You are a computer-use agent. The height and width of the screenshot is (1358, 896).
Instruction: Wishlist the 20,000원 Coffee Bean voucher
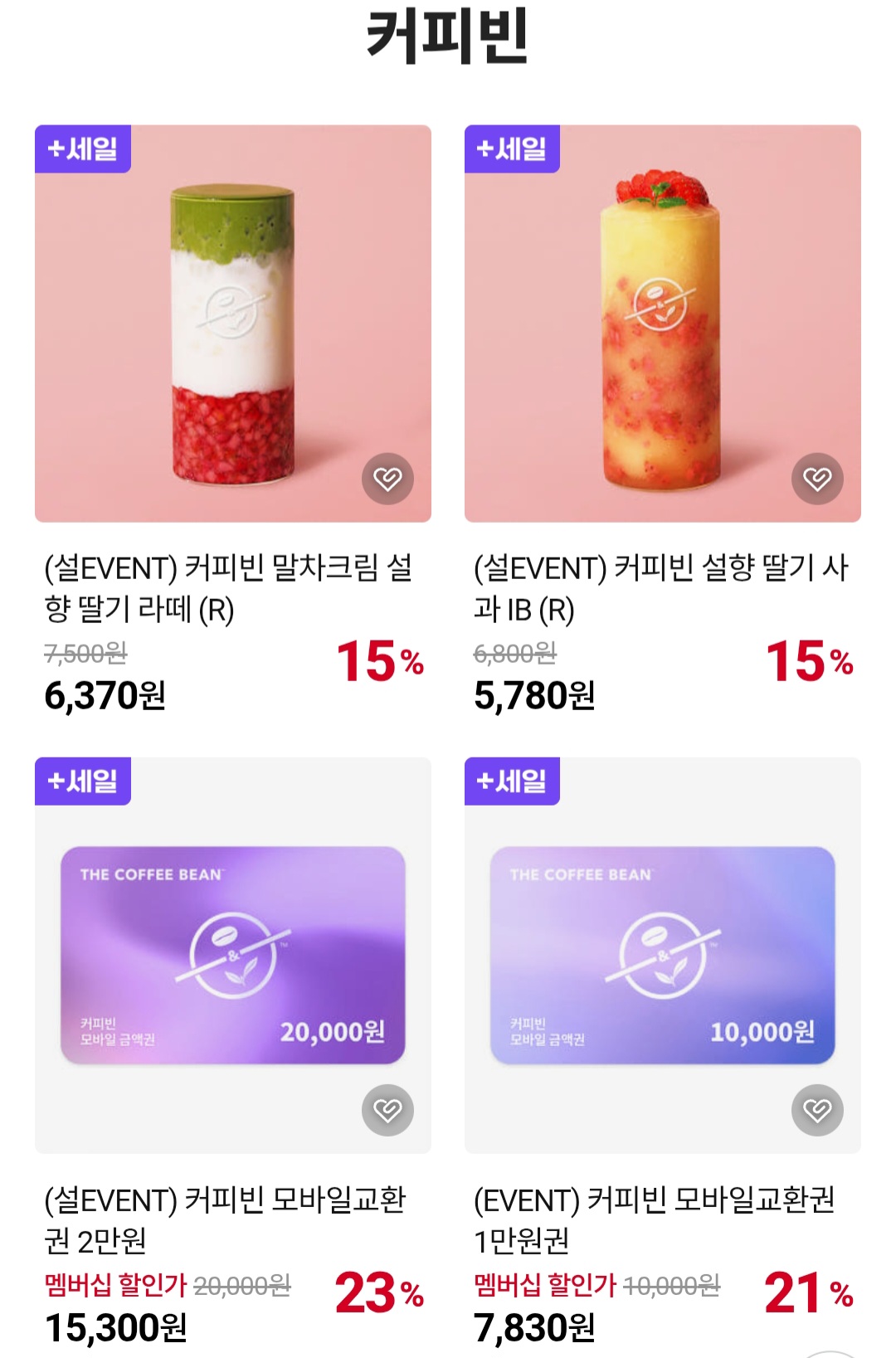click(387, 1110)
